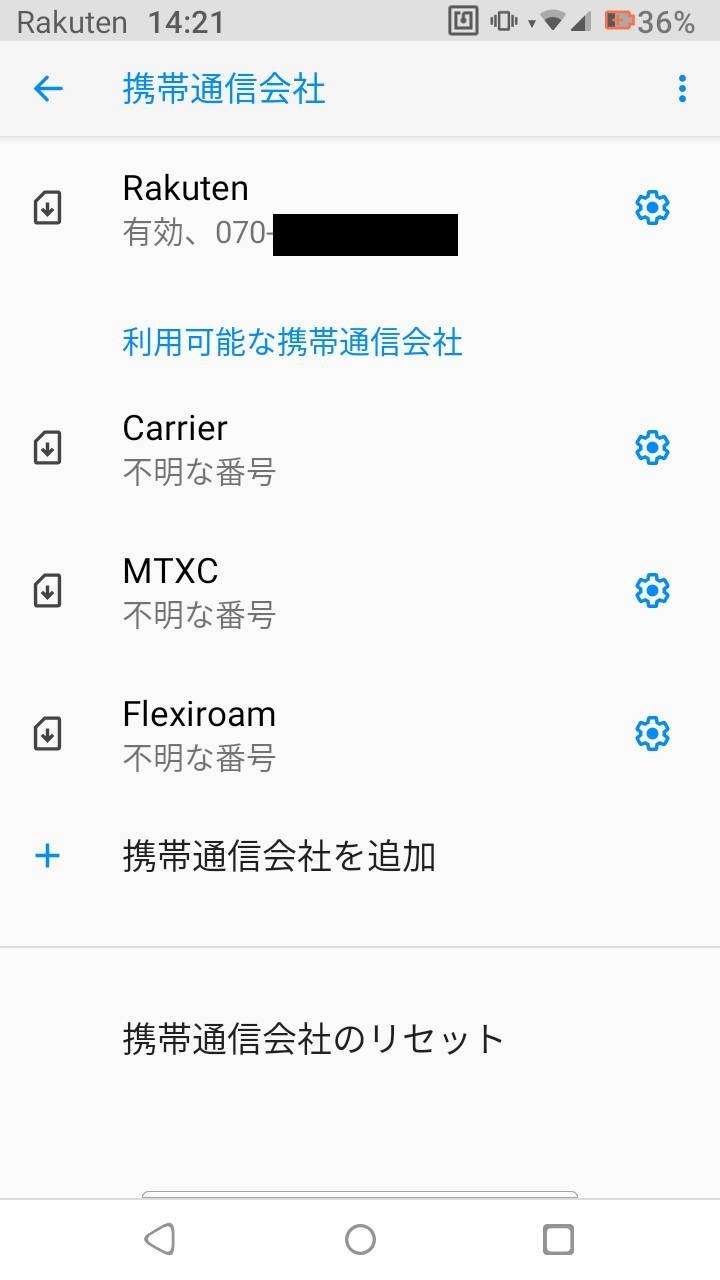Tap the system home button
720x1280 pixels.
point(360,1240)
